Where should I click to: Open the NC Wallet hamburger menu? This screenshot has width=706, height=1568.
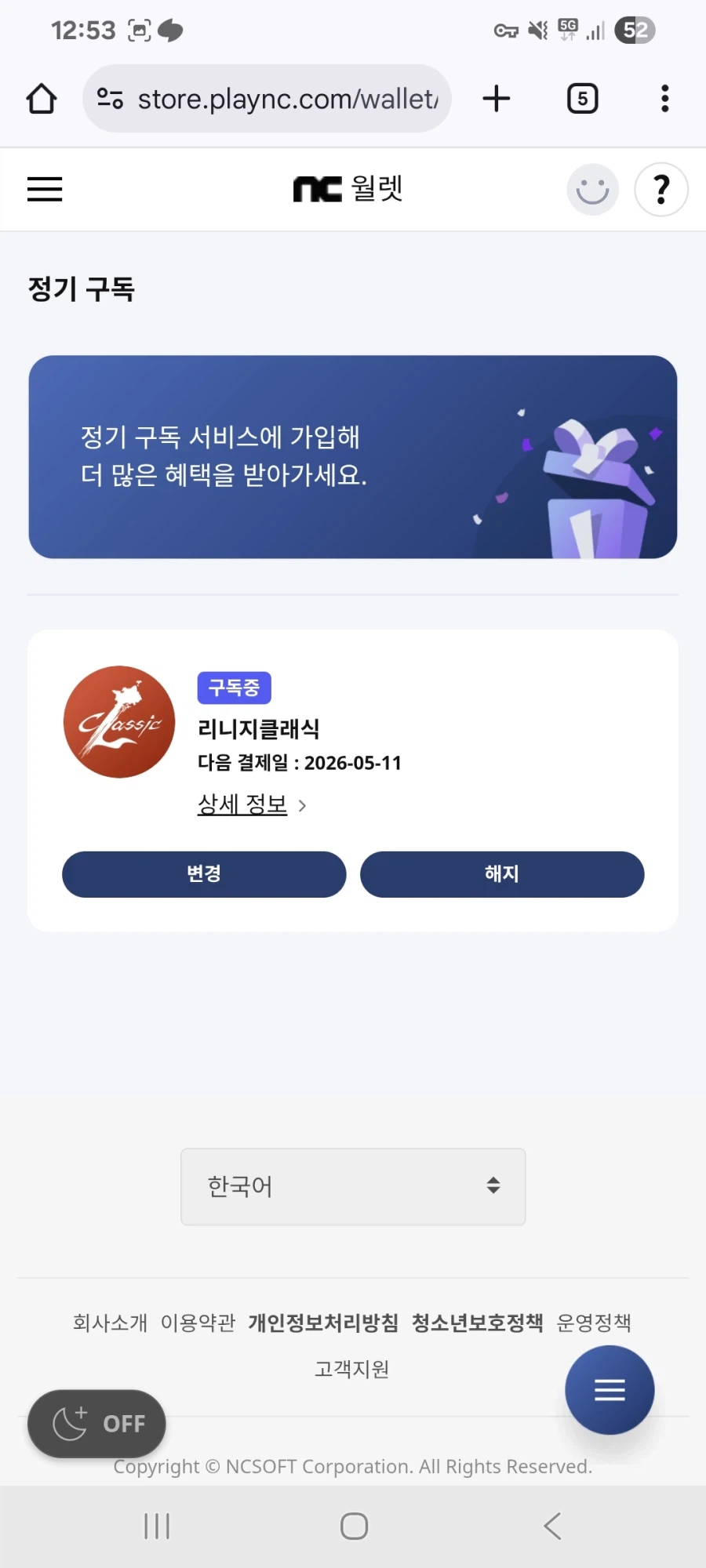(x=44, y=189)
